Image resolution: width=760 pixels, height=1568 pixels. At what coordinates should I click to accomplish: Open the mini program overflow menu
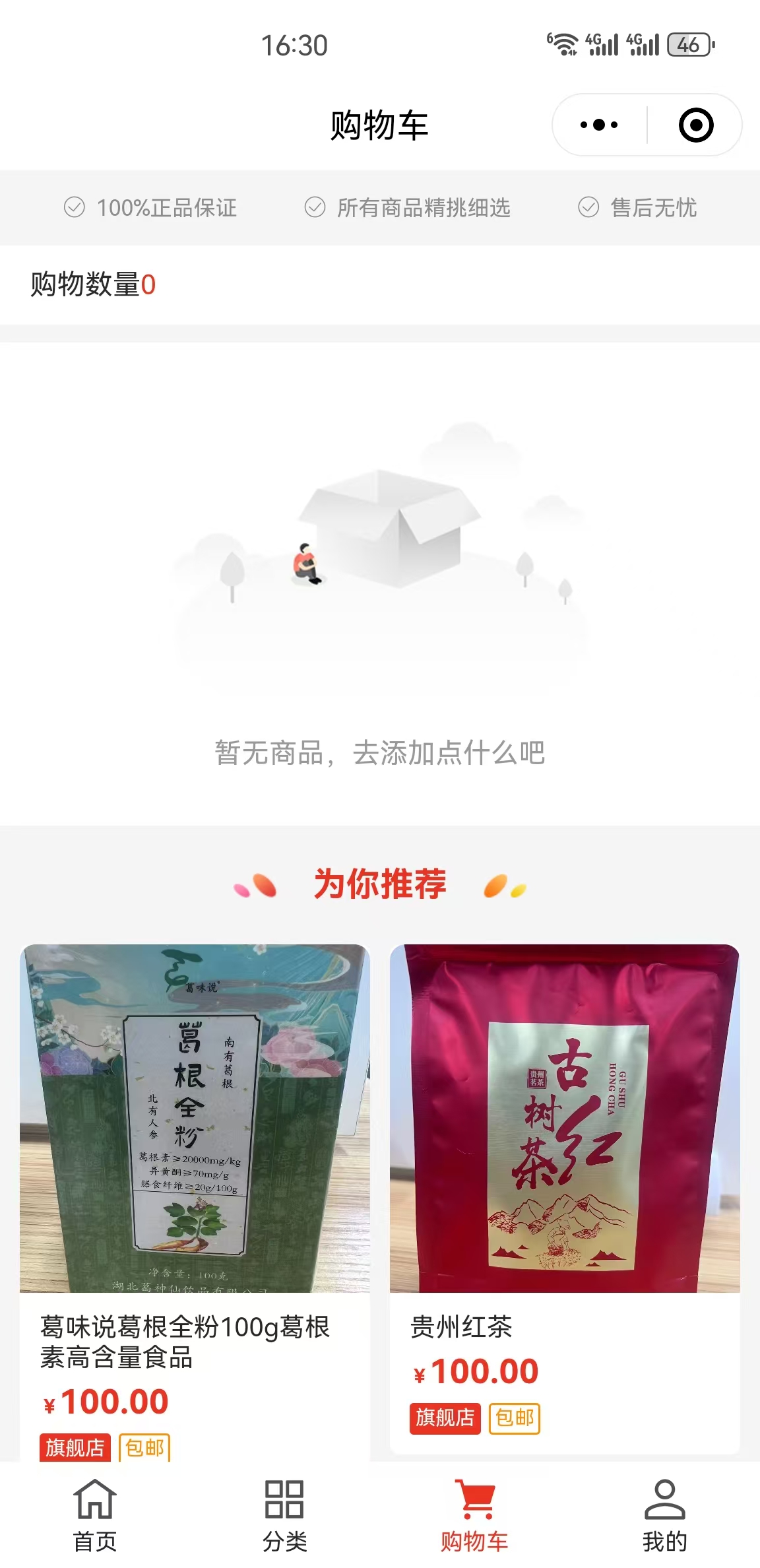598,125
